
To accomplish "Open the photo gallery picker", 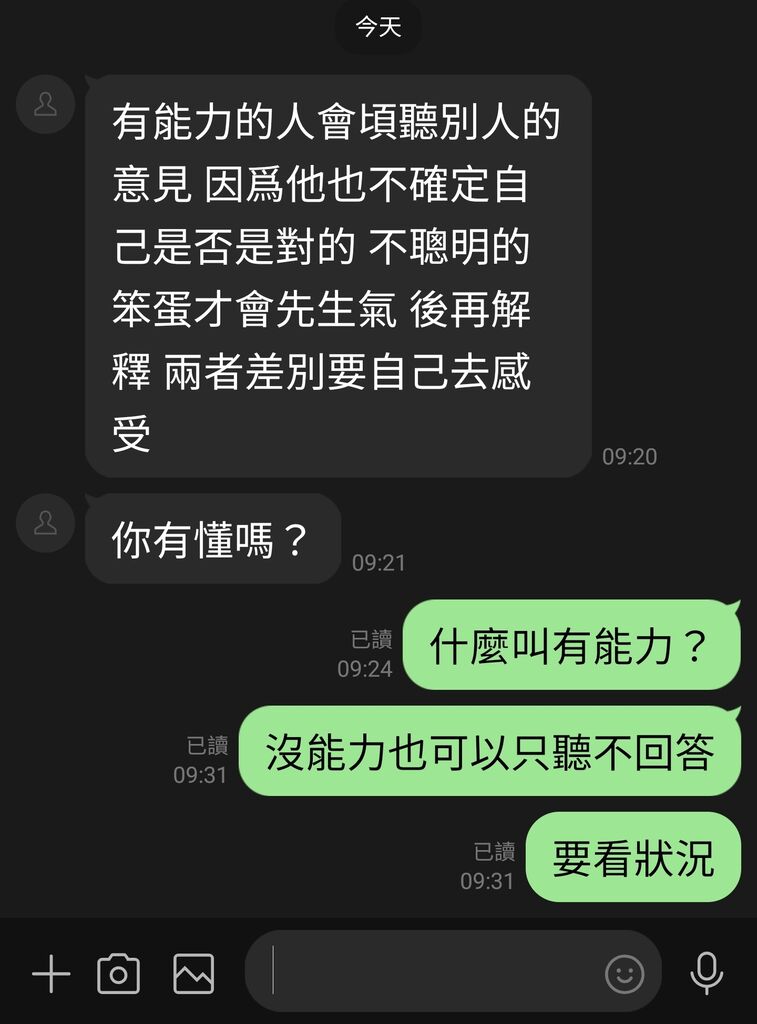I will pos(193,973).
